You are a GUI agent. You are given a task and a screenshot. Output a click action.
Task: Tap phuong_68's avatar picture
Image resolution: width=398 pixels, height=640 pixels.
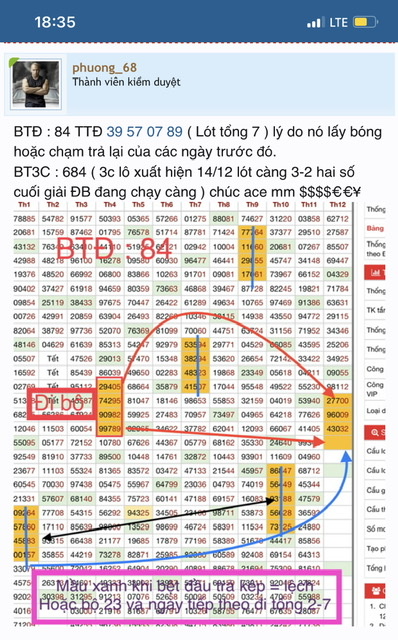[x=36, y=84]
